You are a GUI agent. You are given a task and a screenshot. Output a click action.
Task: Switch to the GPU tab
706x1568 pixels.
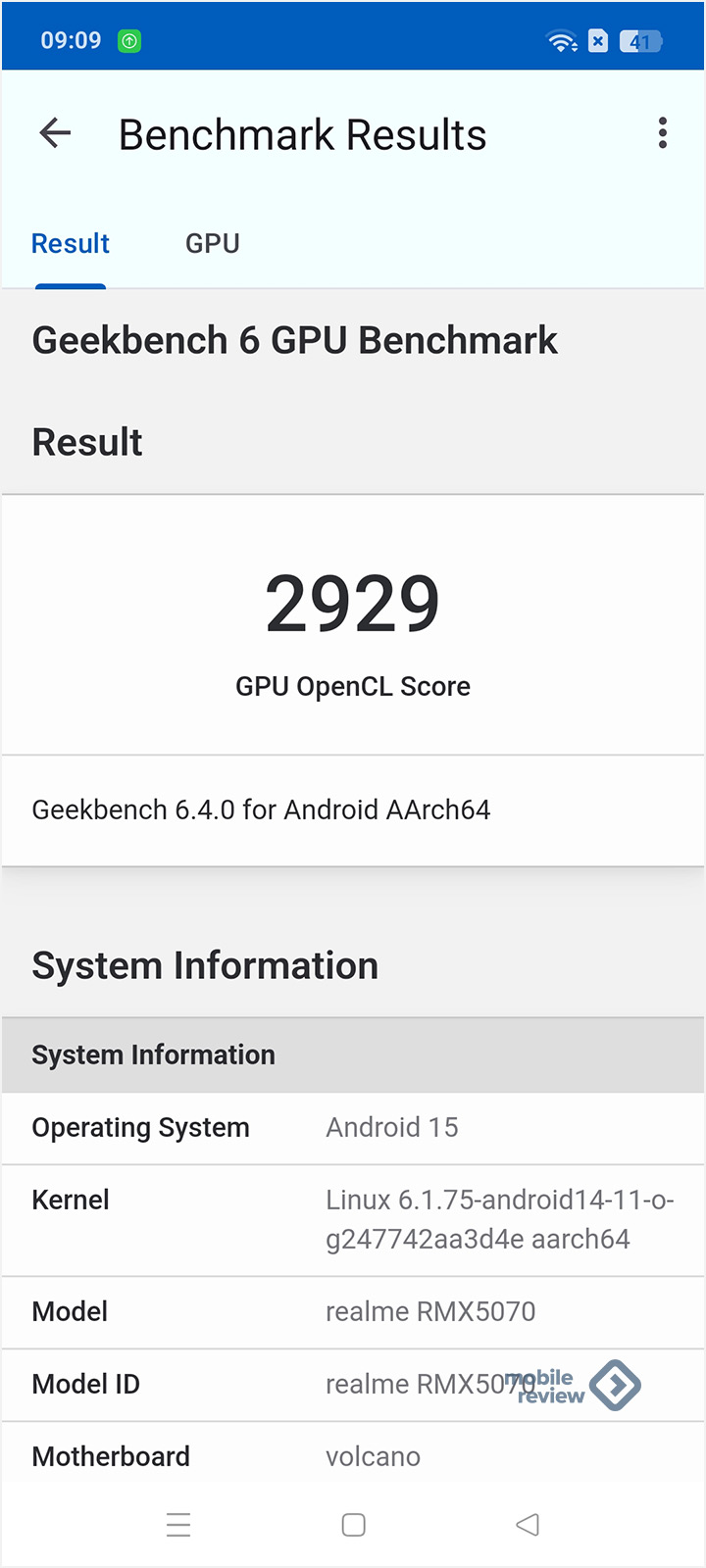tap(213, 243)
